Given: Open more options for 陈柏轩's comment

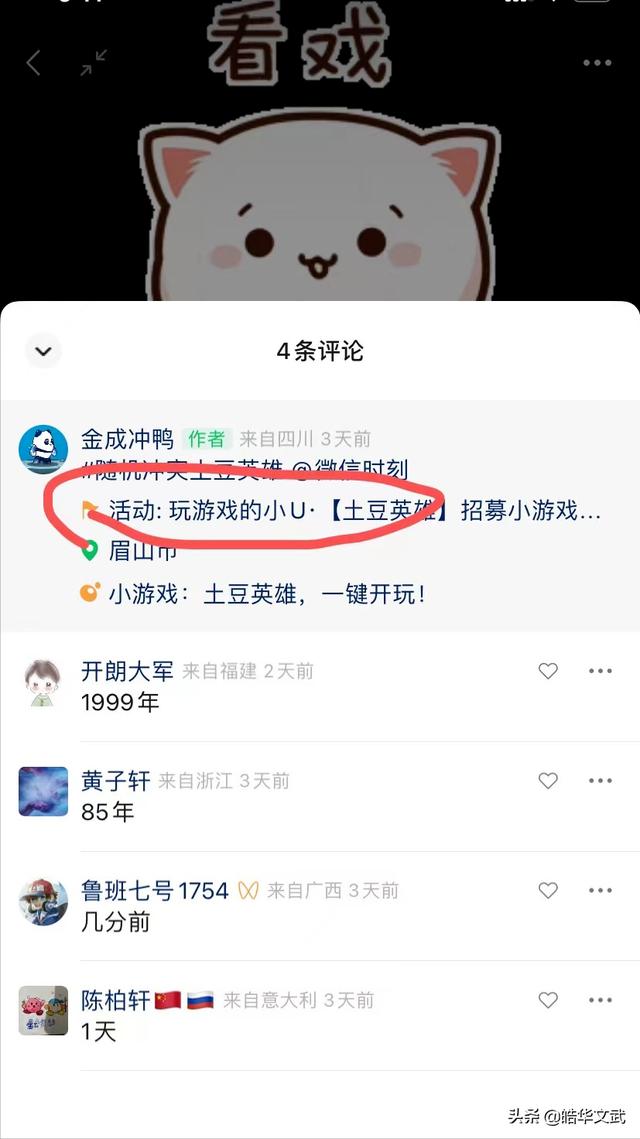Looking at the screenshot, I should click(600, 1000).
